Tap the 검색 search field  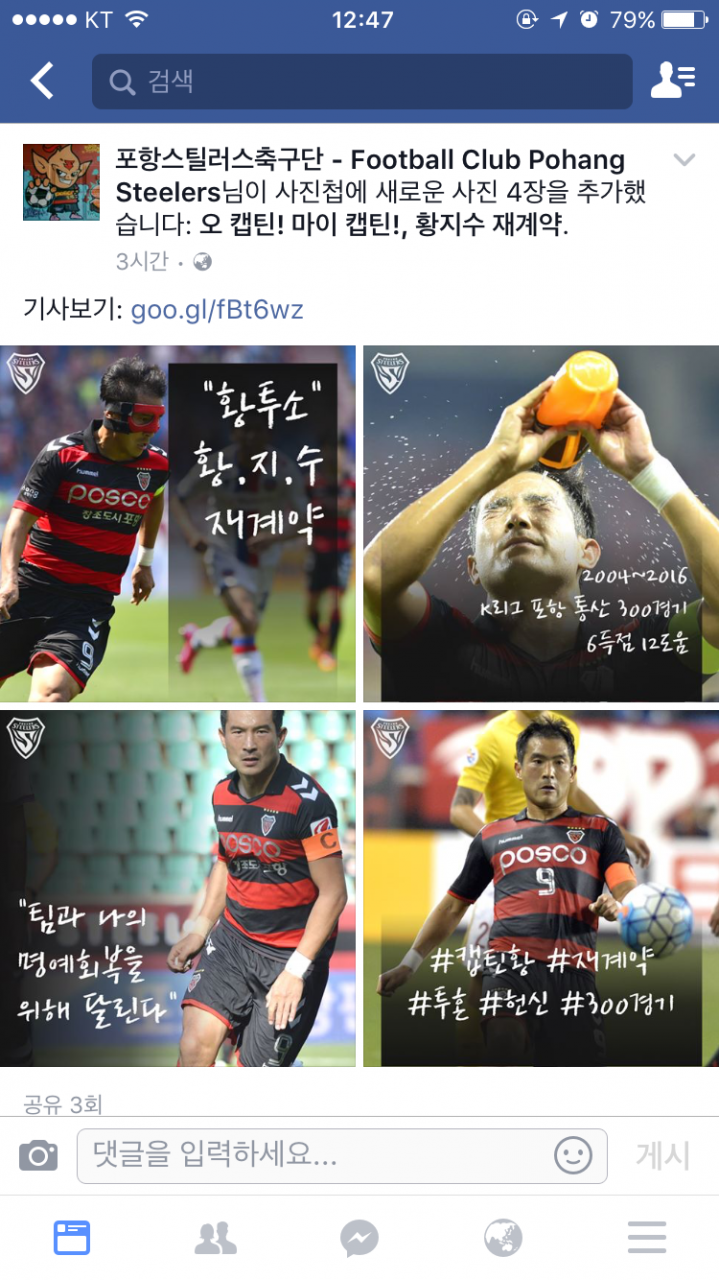[362, 82]
